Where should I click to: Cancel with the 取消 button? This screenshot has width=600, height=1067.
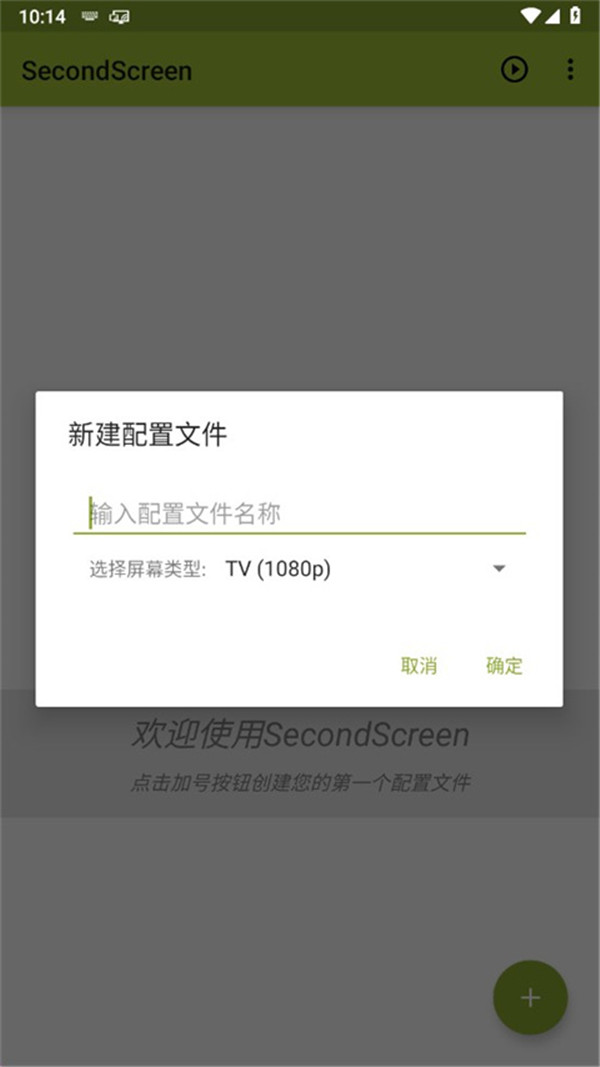coord(419,666)
